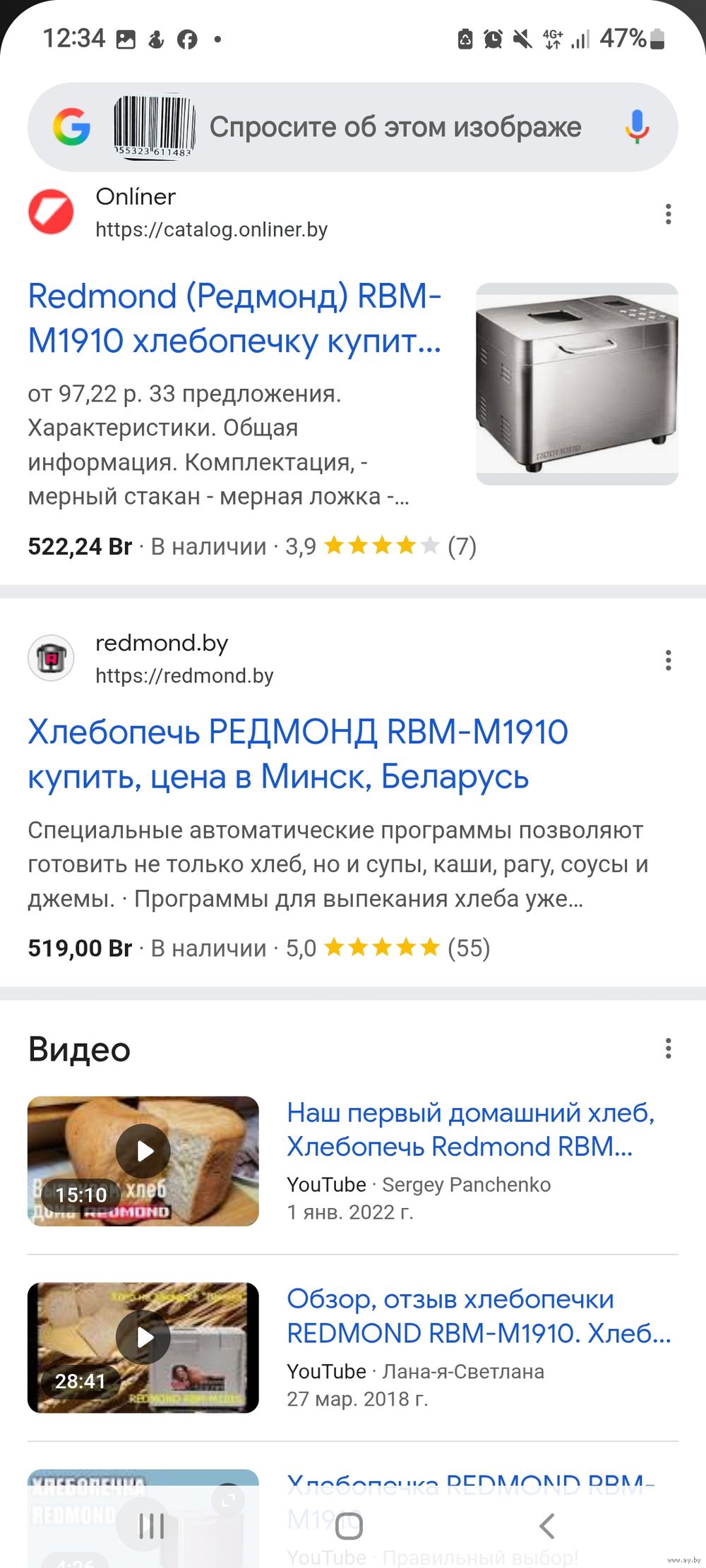Open overflow menu for Onliner result
The width and height of the screenshot is (706, 1568).
[668, 214]
